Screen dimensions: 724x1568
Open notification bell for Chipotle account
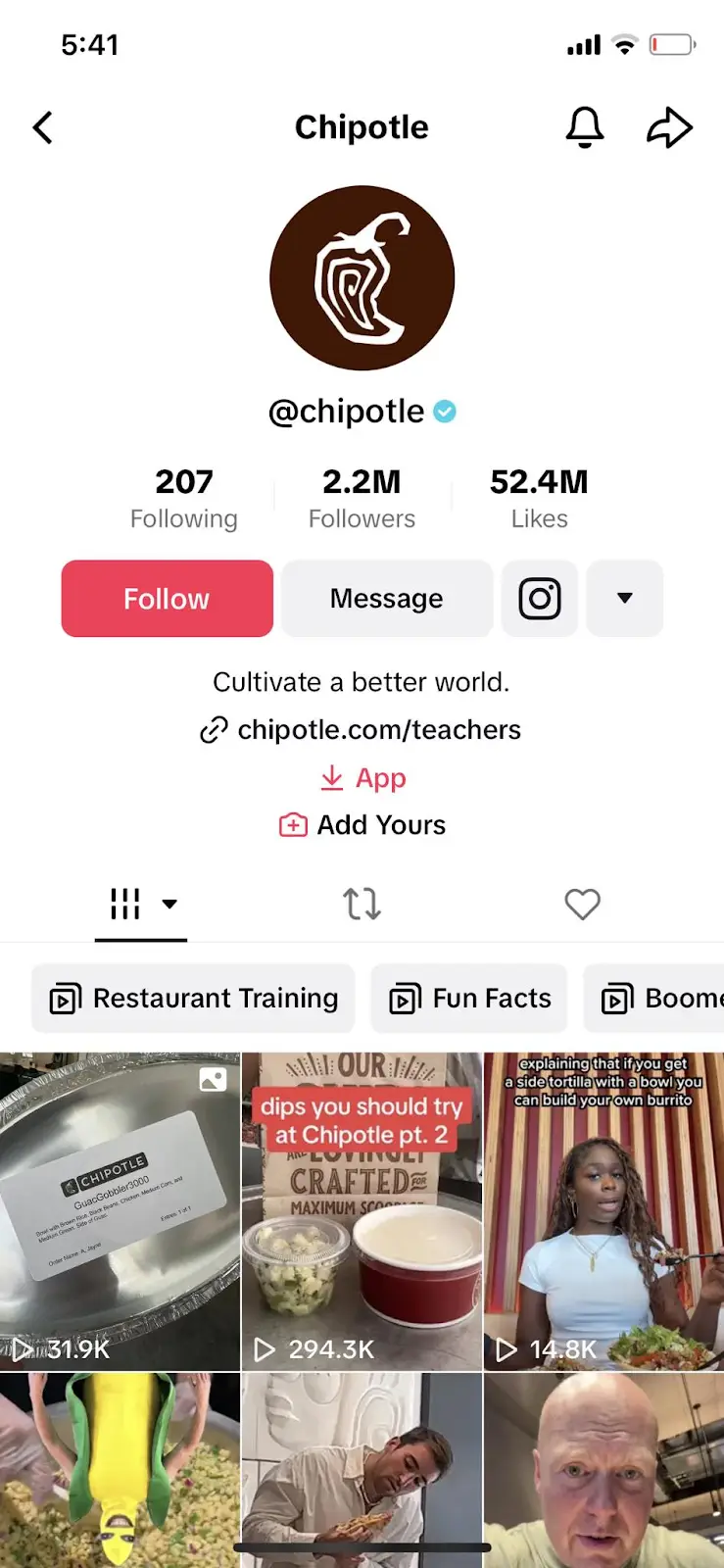pos(585,127)
